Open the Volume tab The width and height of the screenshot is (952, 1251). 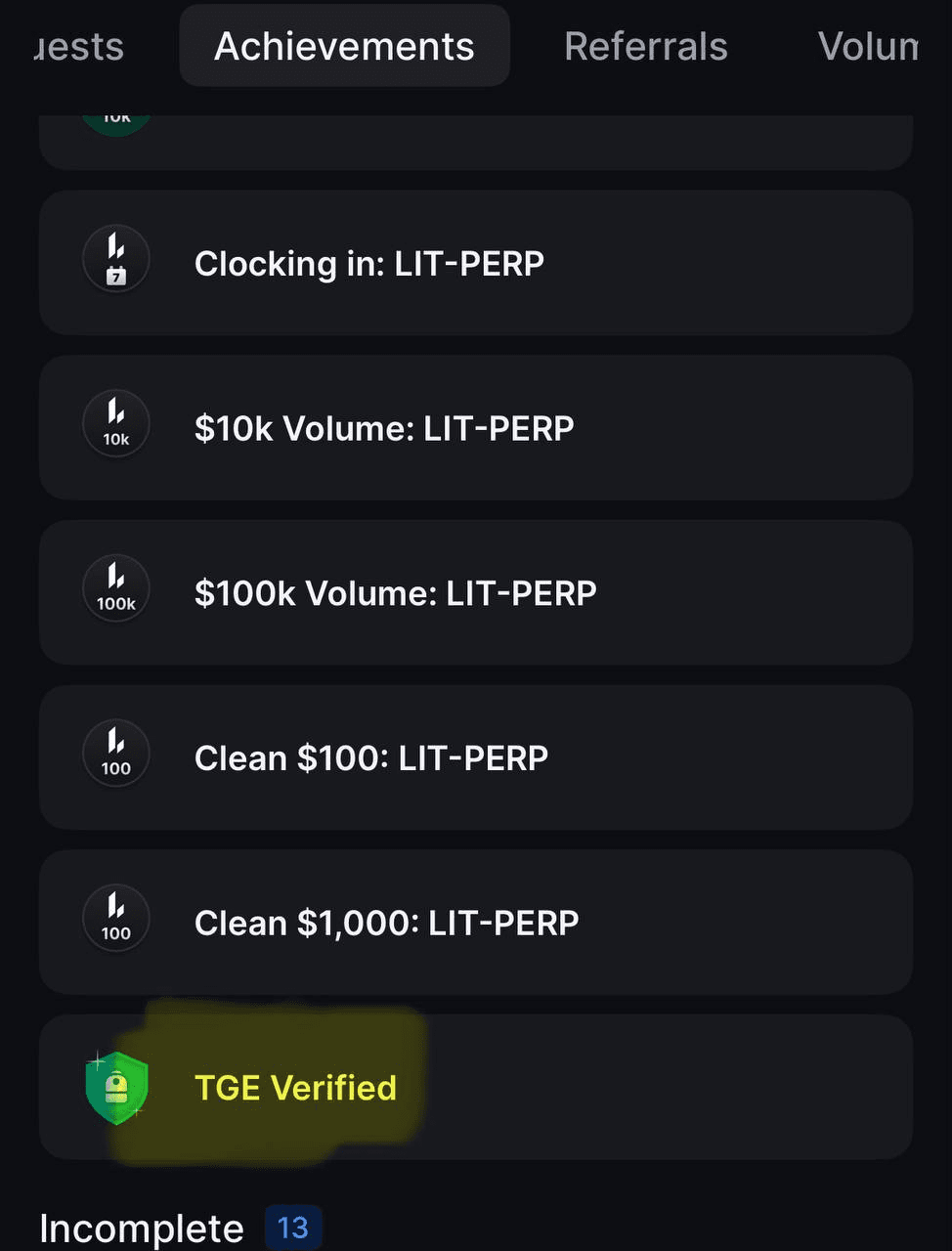868,45
